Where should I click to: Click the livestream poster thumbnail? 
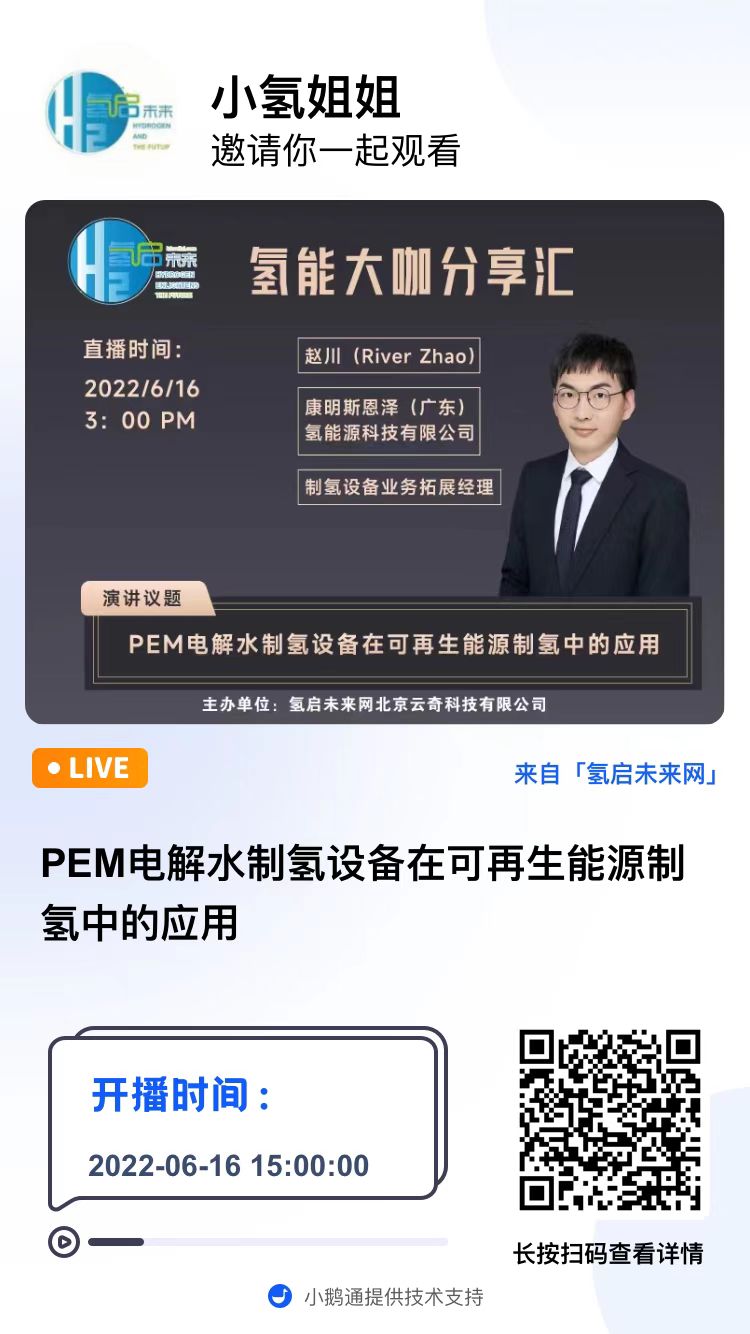(x=375, y=461)
